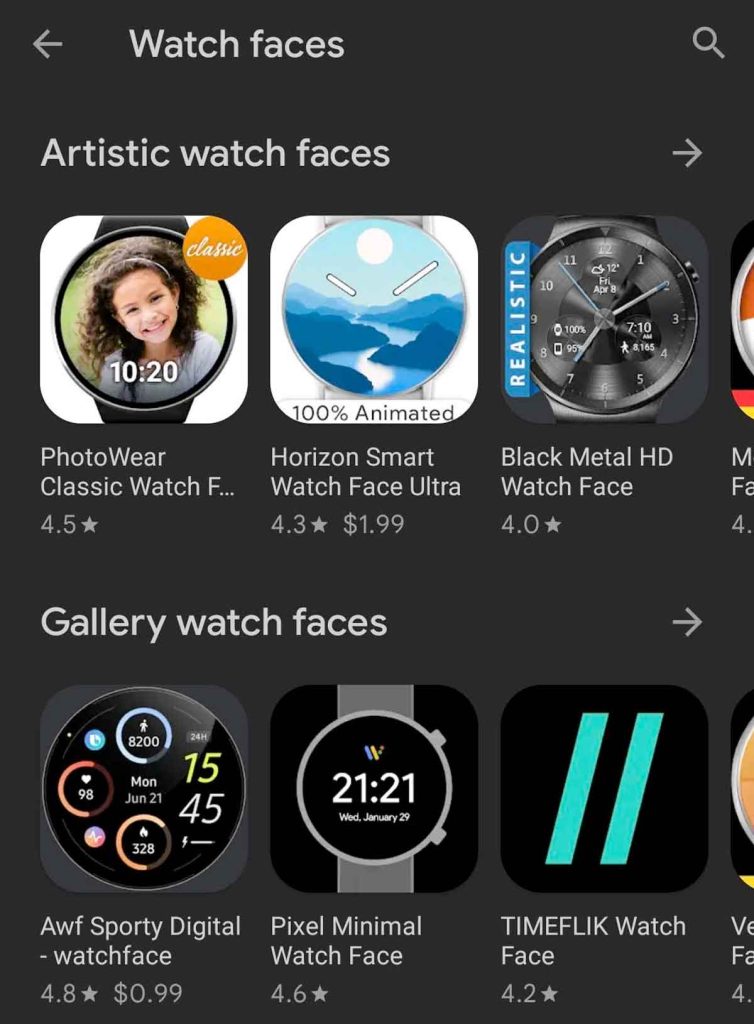Open Awf Sporty Digital watchface
Viewport: 754px width, 1024px height.
click(143, 789)
